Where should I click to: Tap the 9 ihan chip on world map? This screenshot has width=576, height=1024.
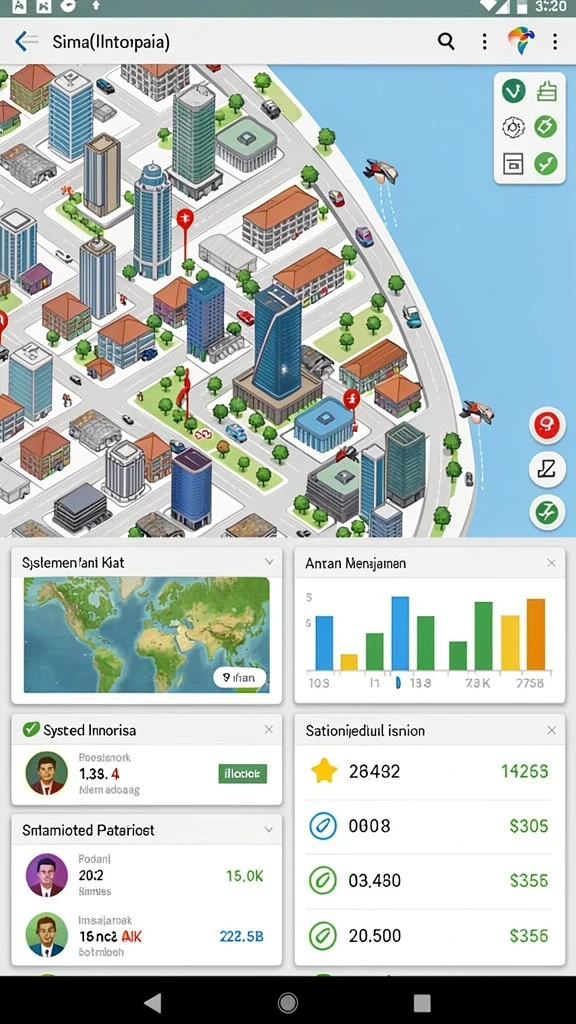(x=239, y=678)
